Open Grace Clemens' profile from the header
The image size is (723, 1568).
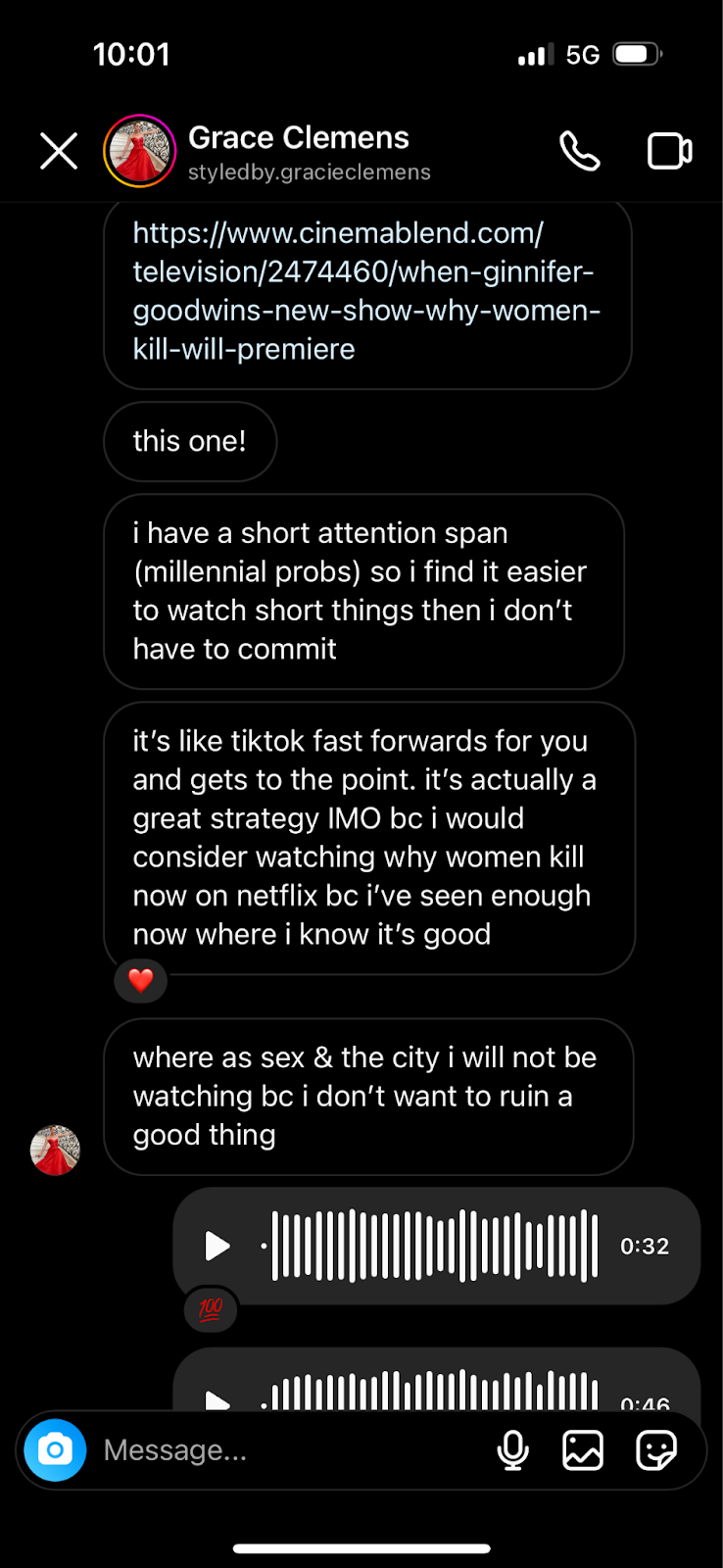[x=298, y=151]
